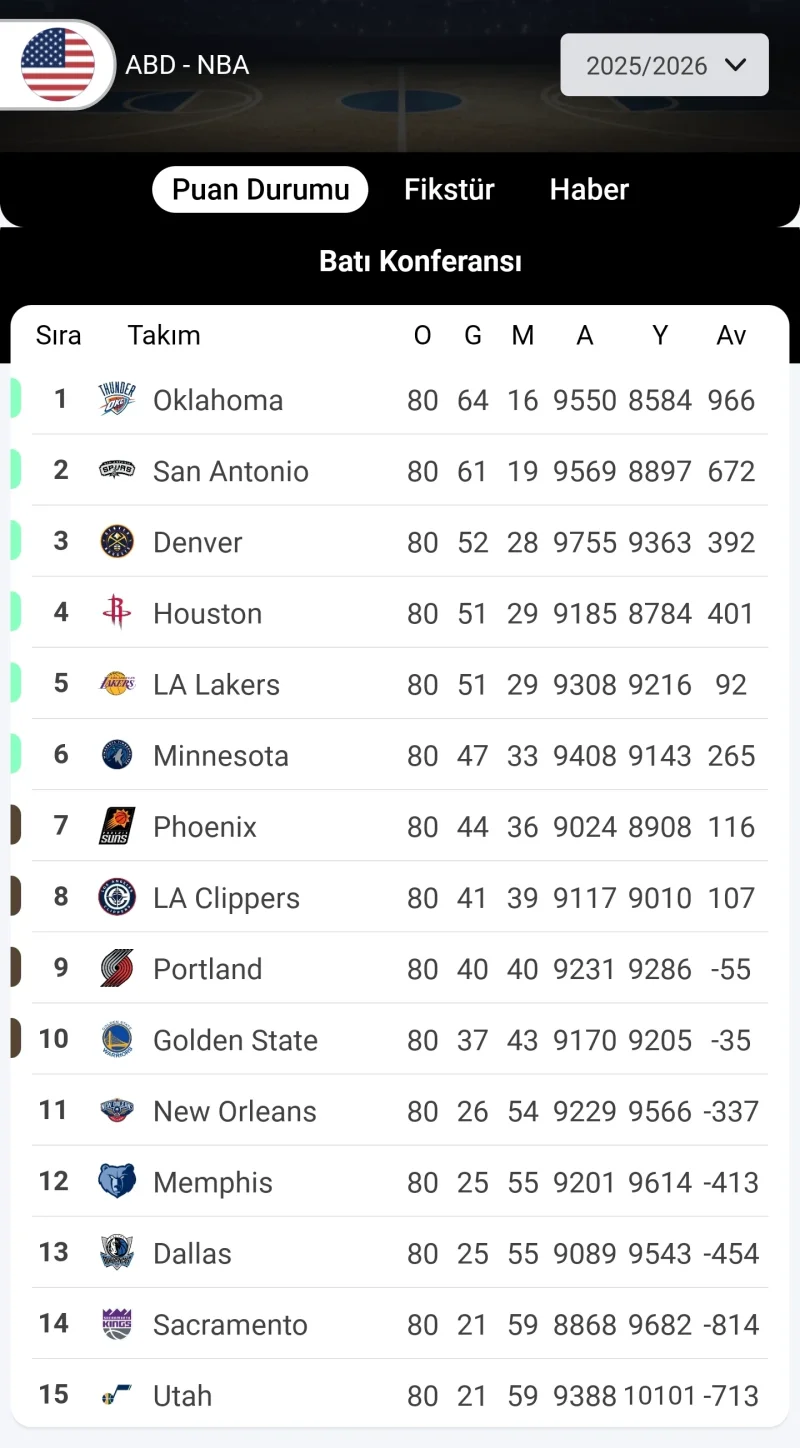
Task: Switch to the Haber tab
Action: pos(589,189)
